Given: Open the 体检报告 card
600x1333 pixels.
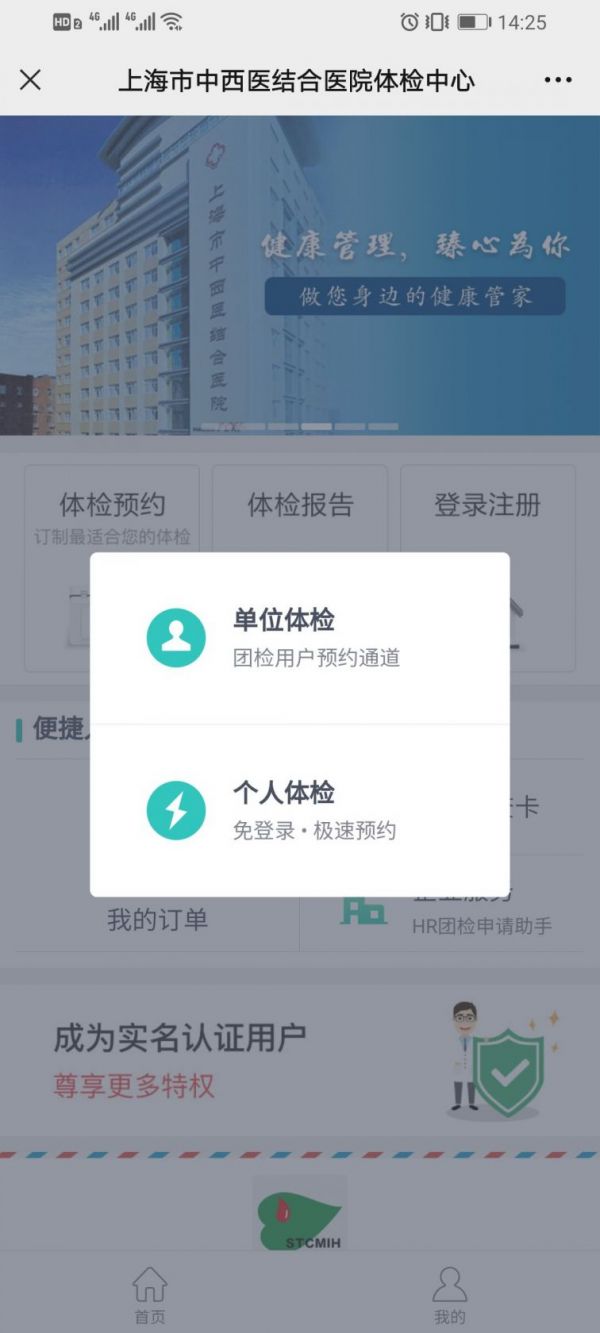Looking at the screenshot, I should point(300,568).
